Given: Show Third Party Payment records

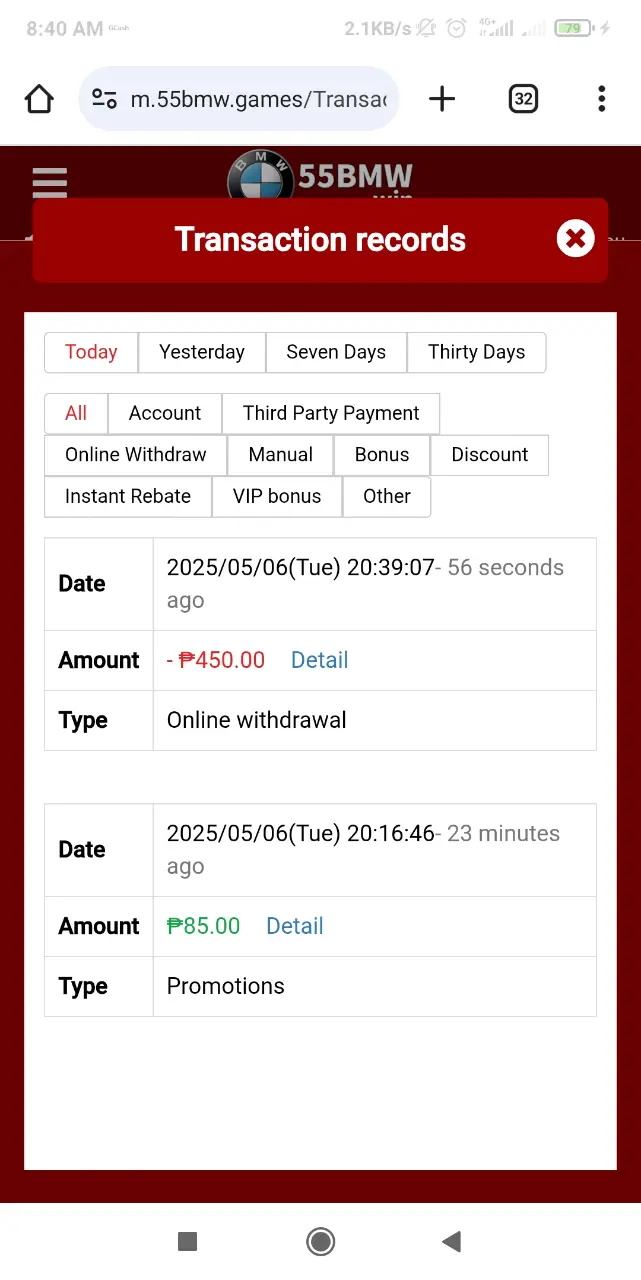Looking at the screenshot, I should click(x=331, y=413).
